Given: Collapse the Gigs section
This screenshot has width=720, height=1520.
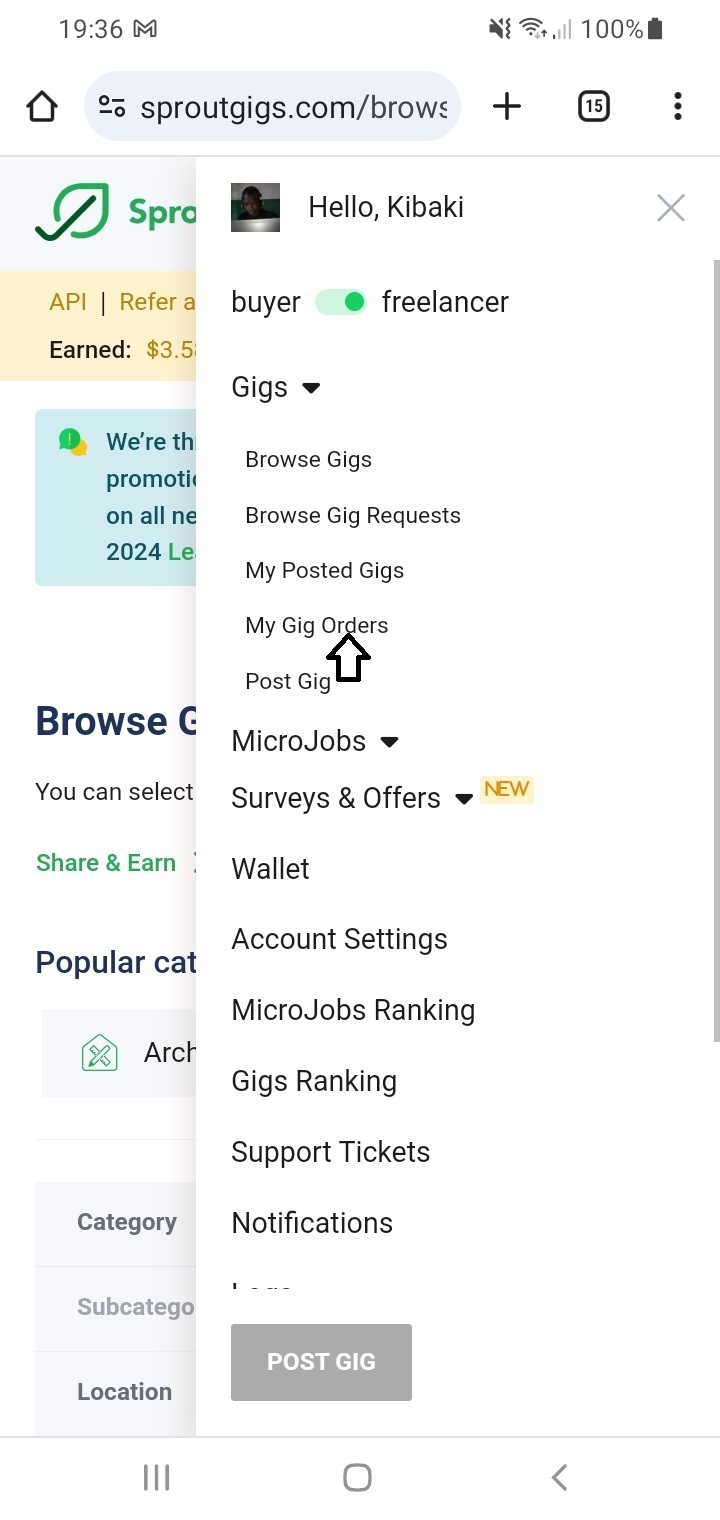Looking at the screenshot, I should coord(275,388).
